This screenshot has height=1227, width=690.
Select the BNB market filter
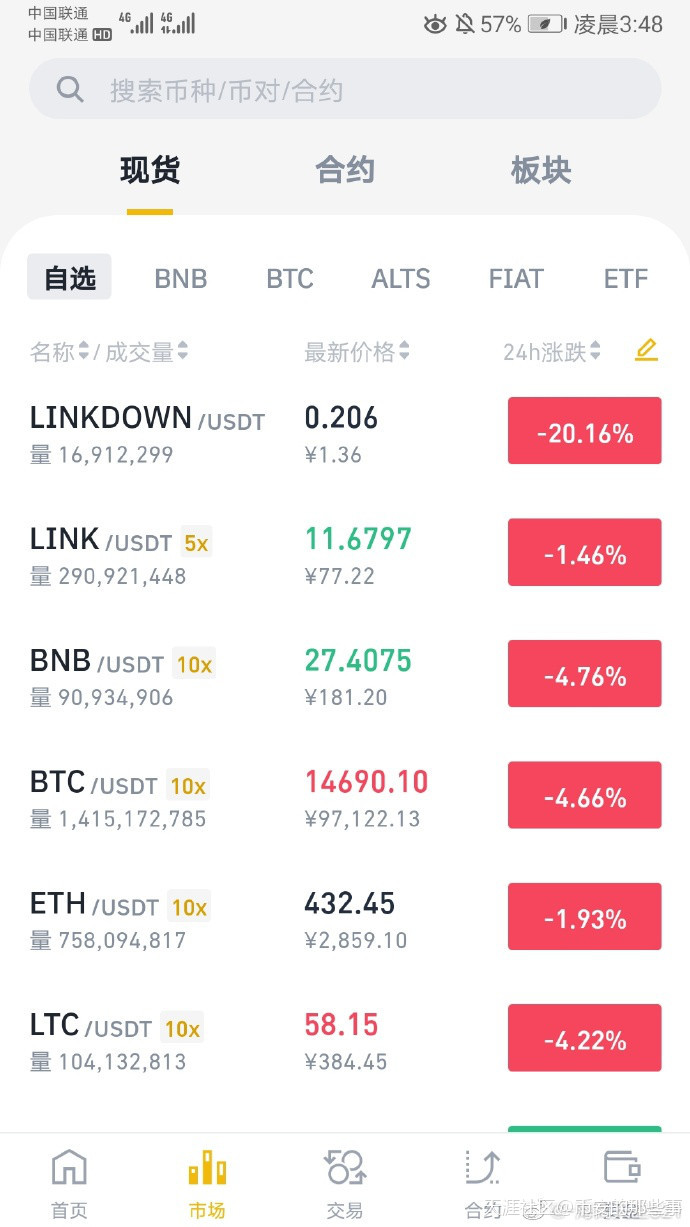[181, 278]
